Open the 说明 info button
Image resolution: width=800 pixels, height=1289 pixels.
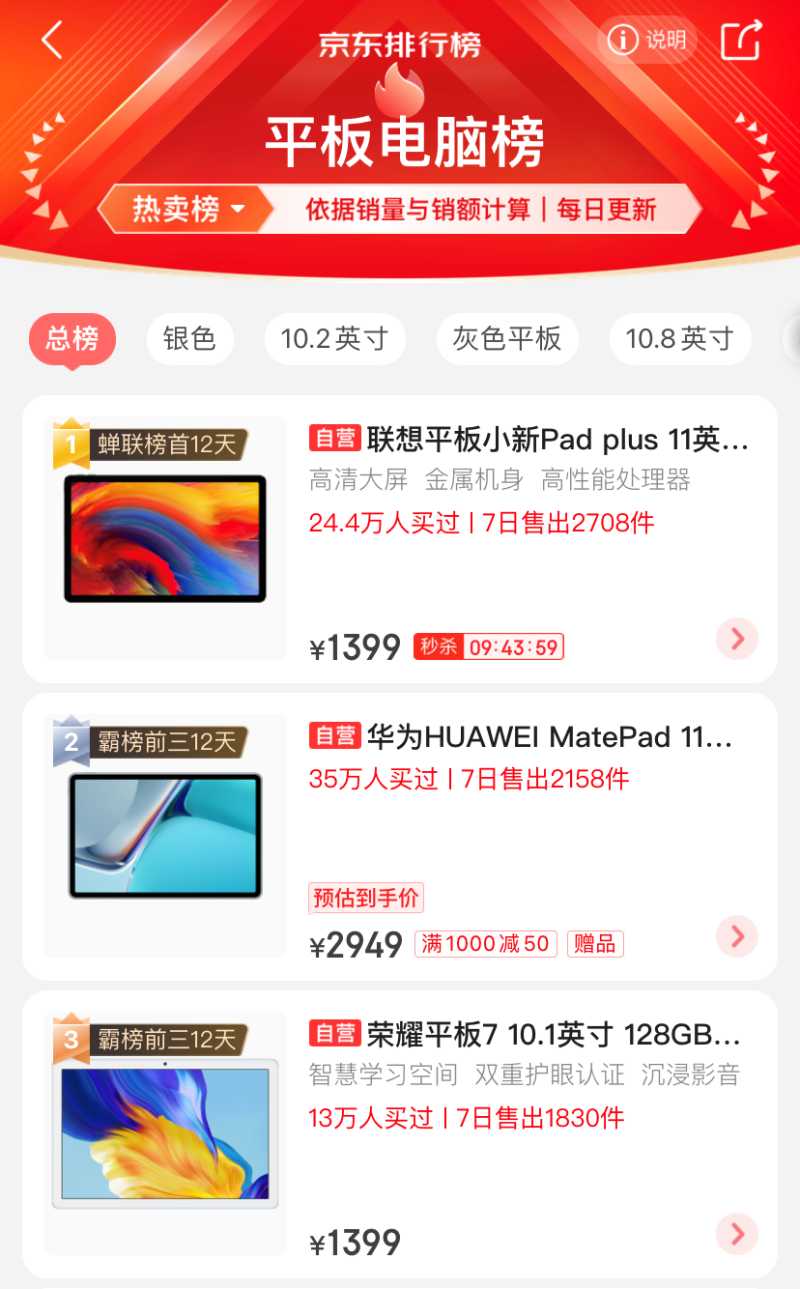[647, 40]
